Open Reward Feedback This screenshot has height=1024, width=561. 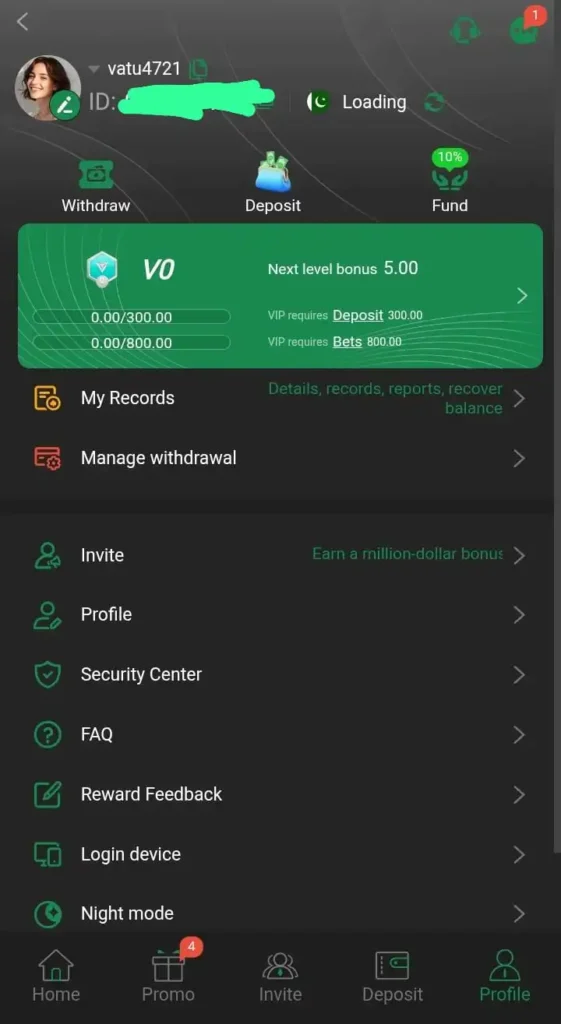point(280,794)
